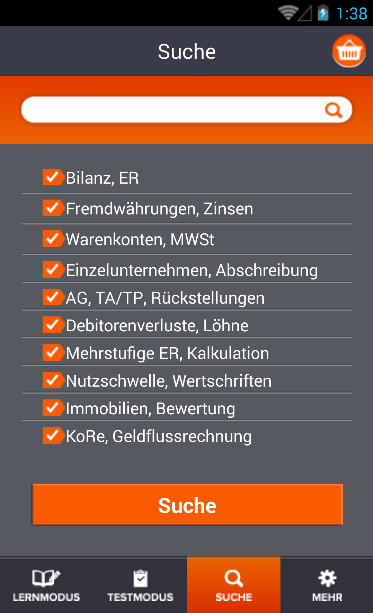Open the Mehr tab
This screenshot has height=613, width=373.
click(x=327, y=585)
